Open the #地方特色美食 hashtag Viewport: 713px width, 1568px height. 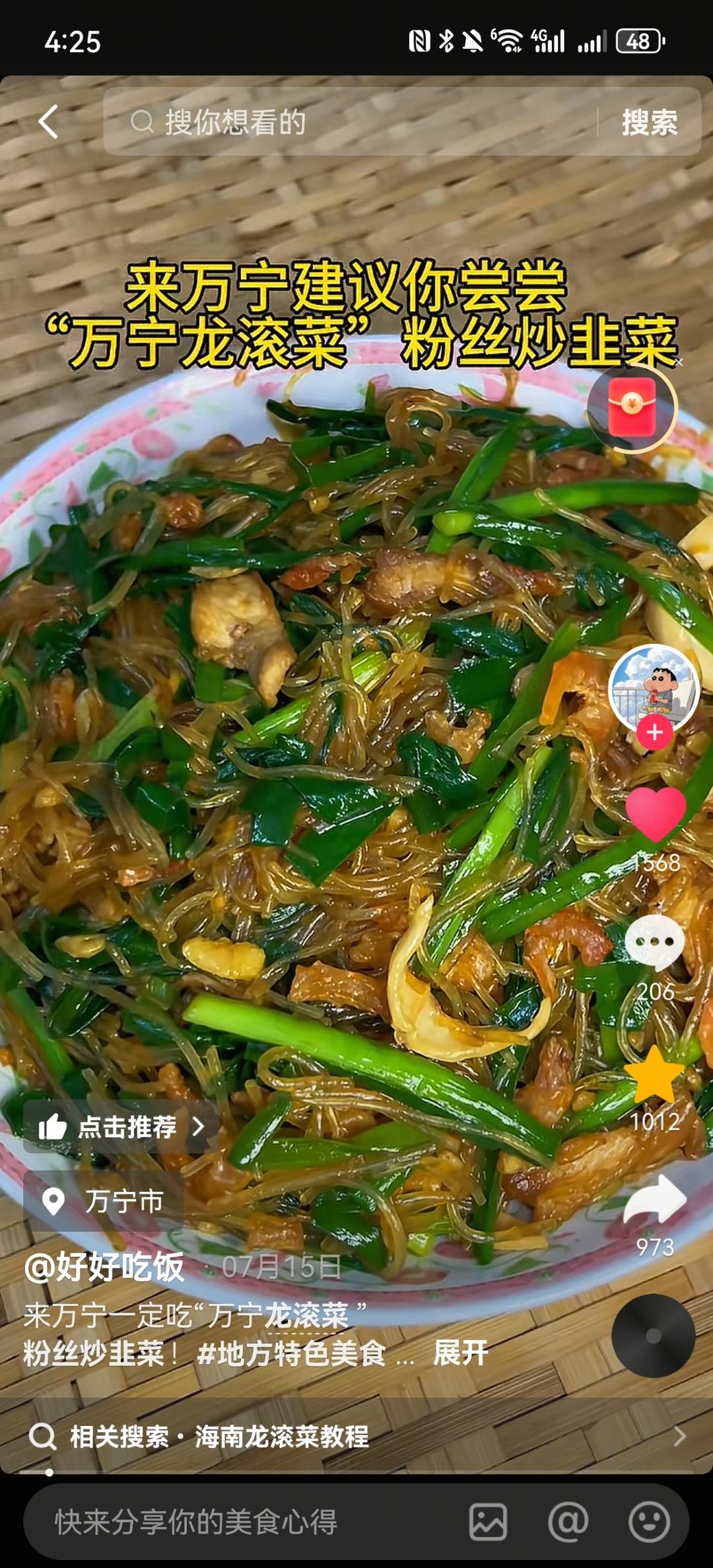pos(291,1353)
